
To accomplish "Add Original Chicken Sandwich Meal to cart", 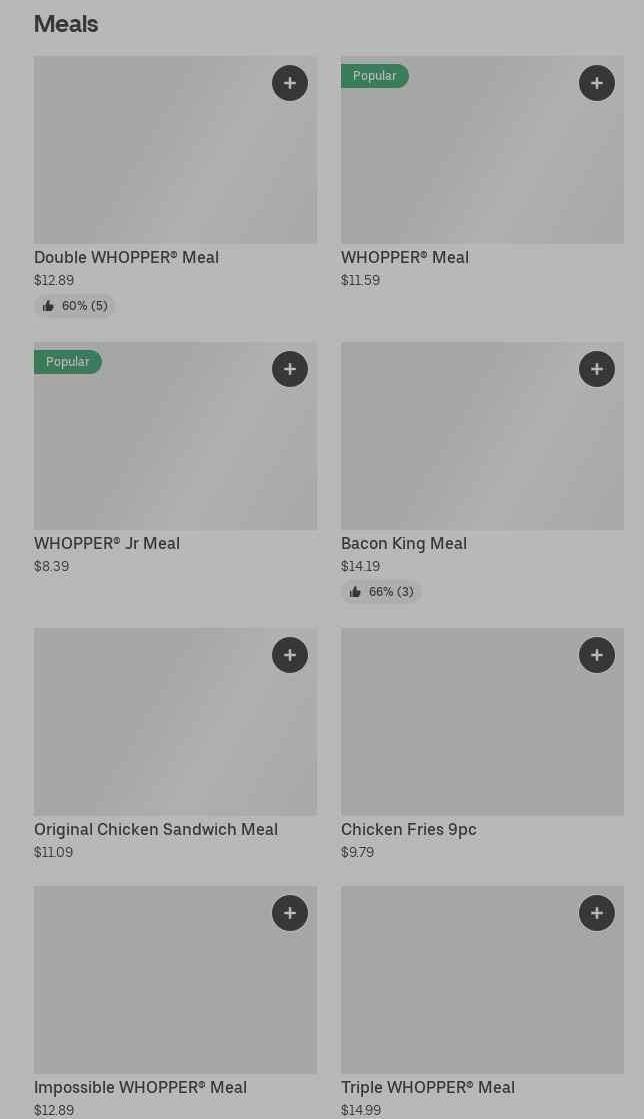I will coord(290,655).
